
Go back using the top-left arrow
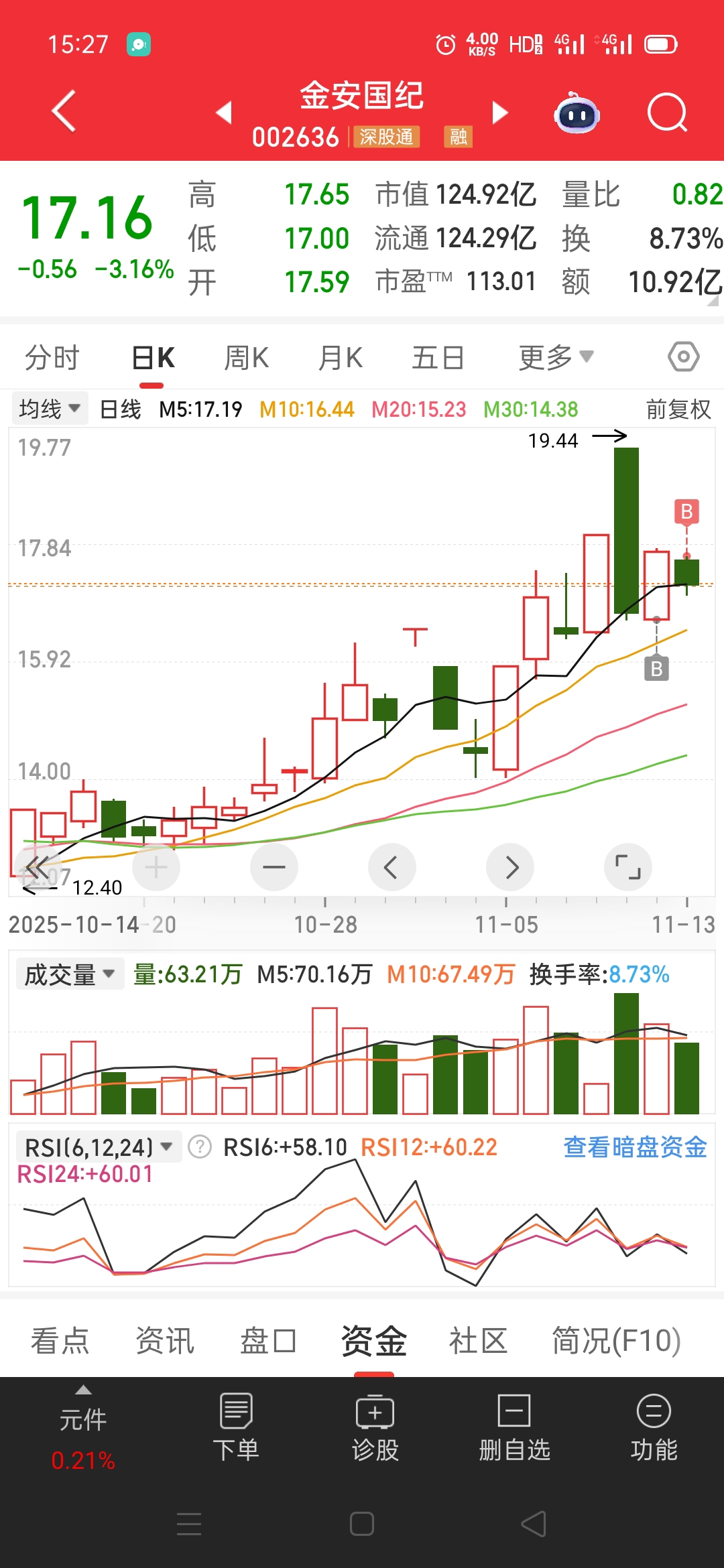click(64, 111)
